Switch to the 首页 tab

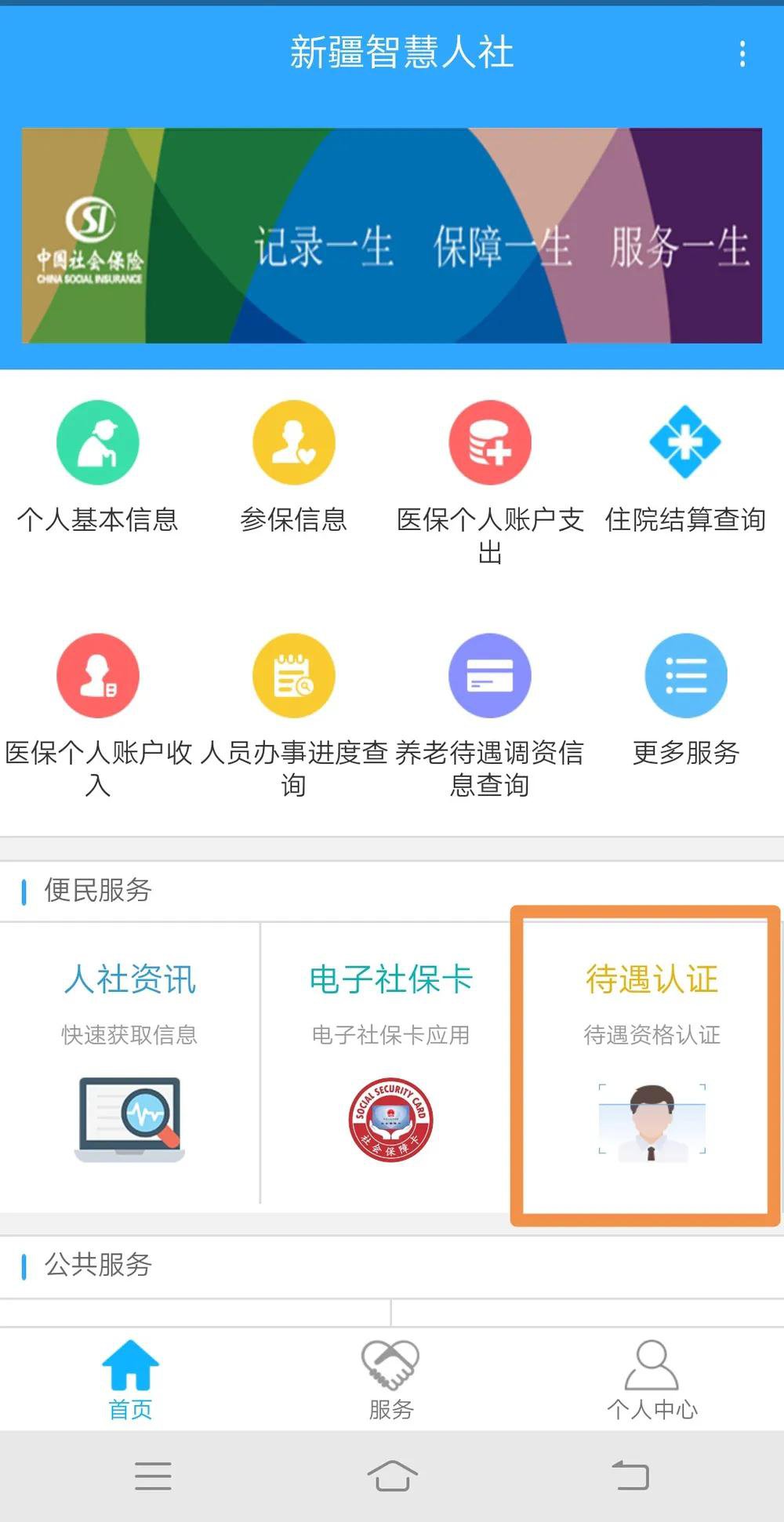130,1380
